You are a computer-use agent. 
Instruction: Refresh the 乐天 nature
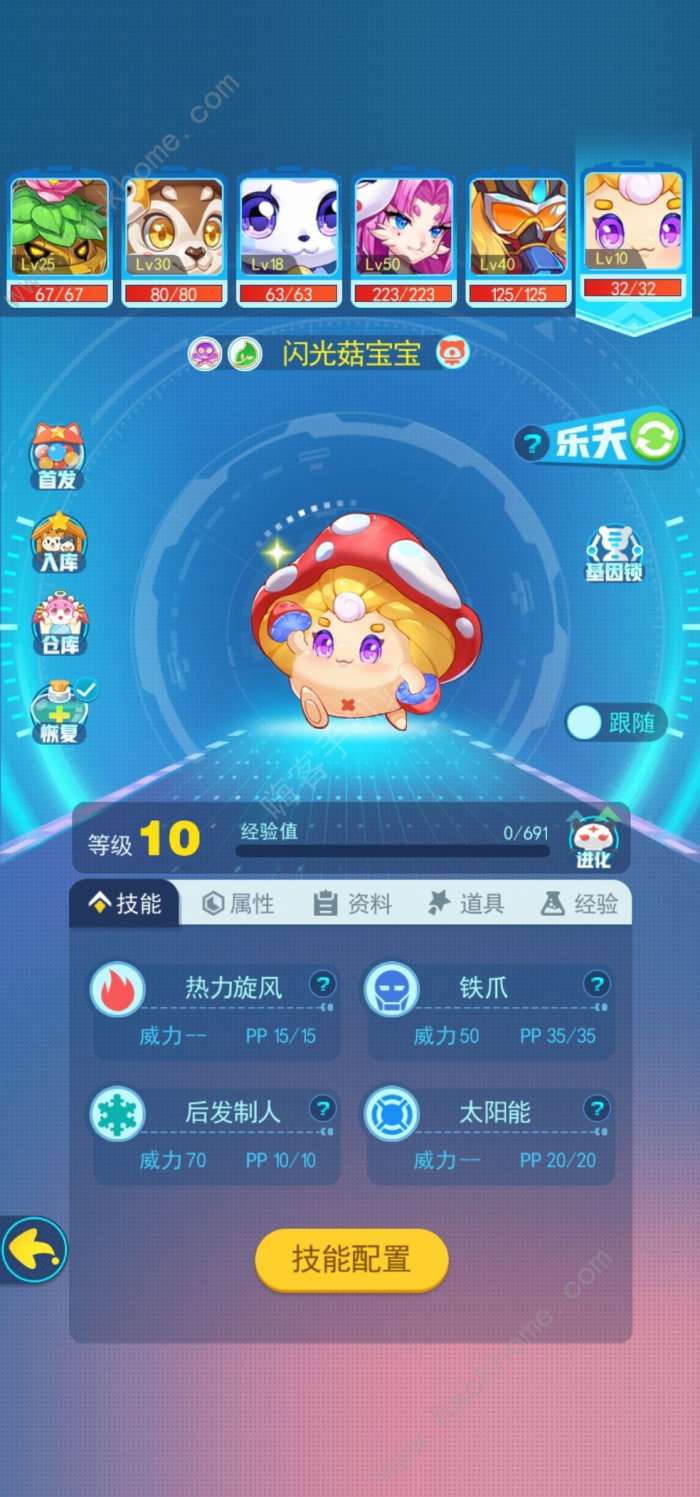click(x=656, y=438)
